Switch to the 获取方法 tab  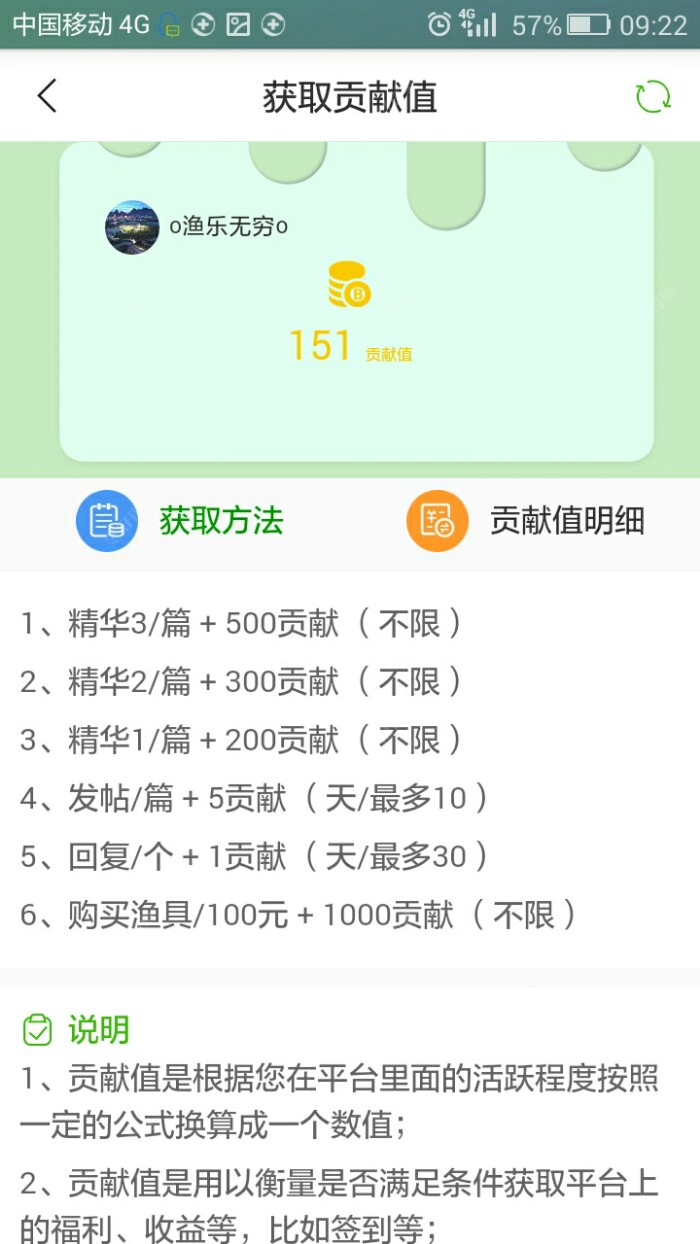click(x=182, y=521)
